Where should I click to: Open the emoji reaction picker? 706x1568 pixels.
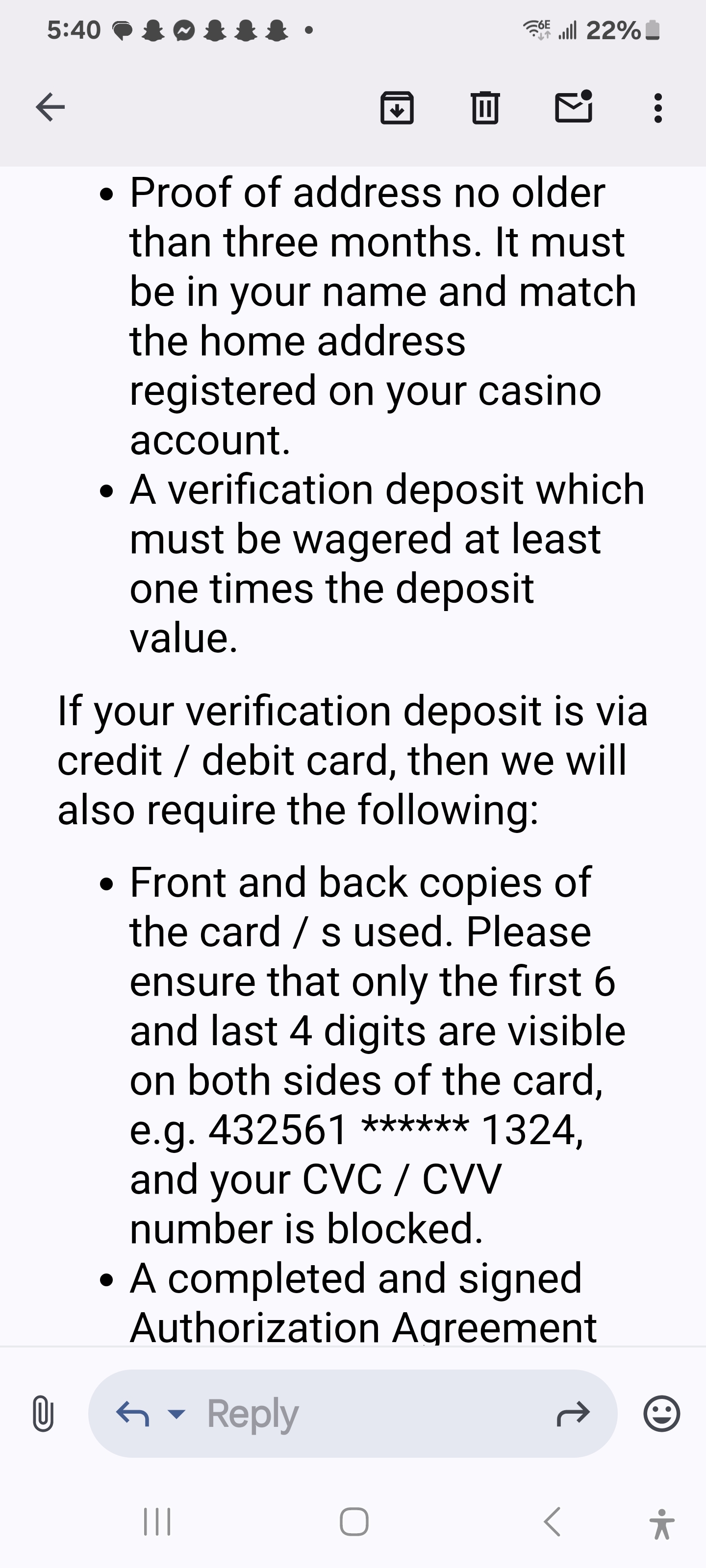661,1413
